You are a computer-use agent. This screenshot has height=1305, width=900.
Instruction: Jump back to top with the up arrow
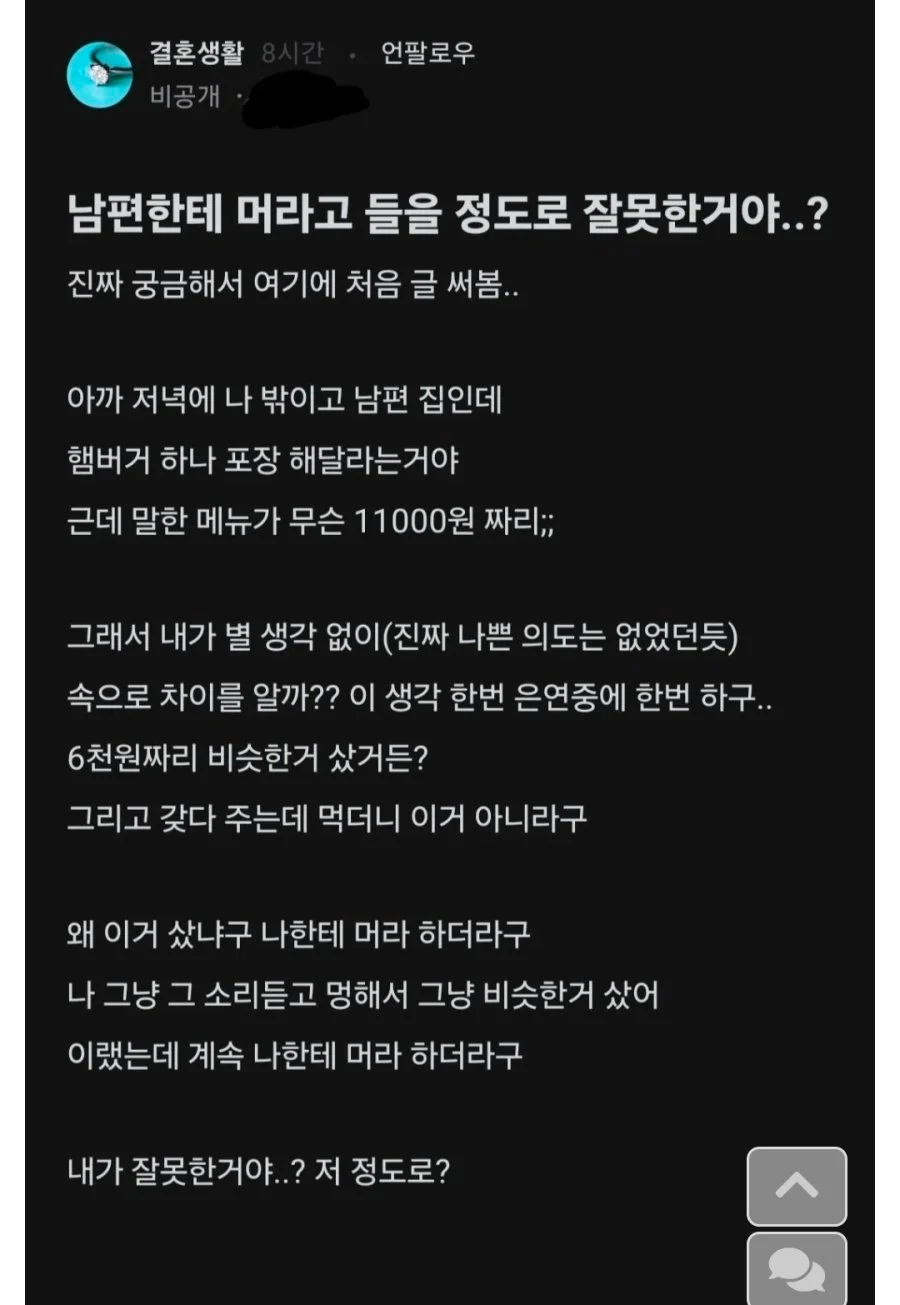pos(796,1186)
